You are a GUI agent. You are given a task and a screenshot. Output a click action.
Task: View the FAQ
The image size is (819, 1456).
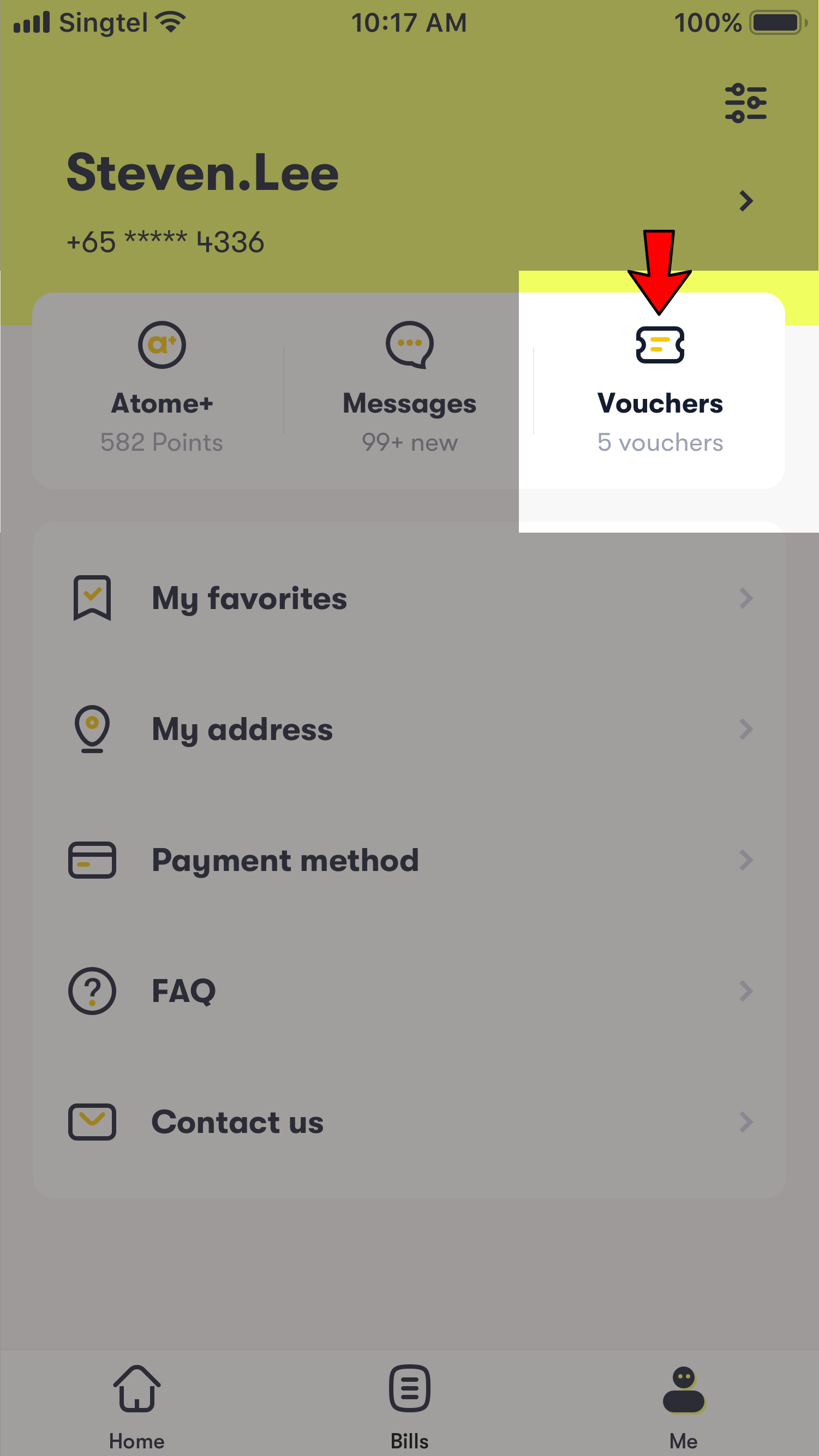410,991
